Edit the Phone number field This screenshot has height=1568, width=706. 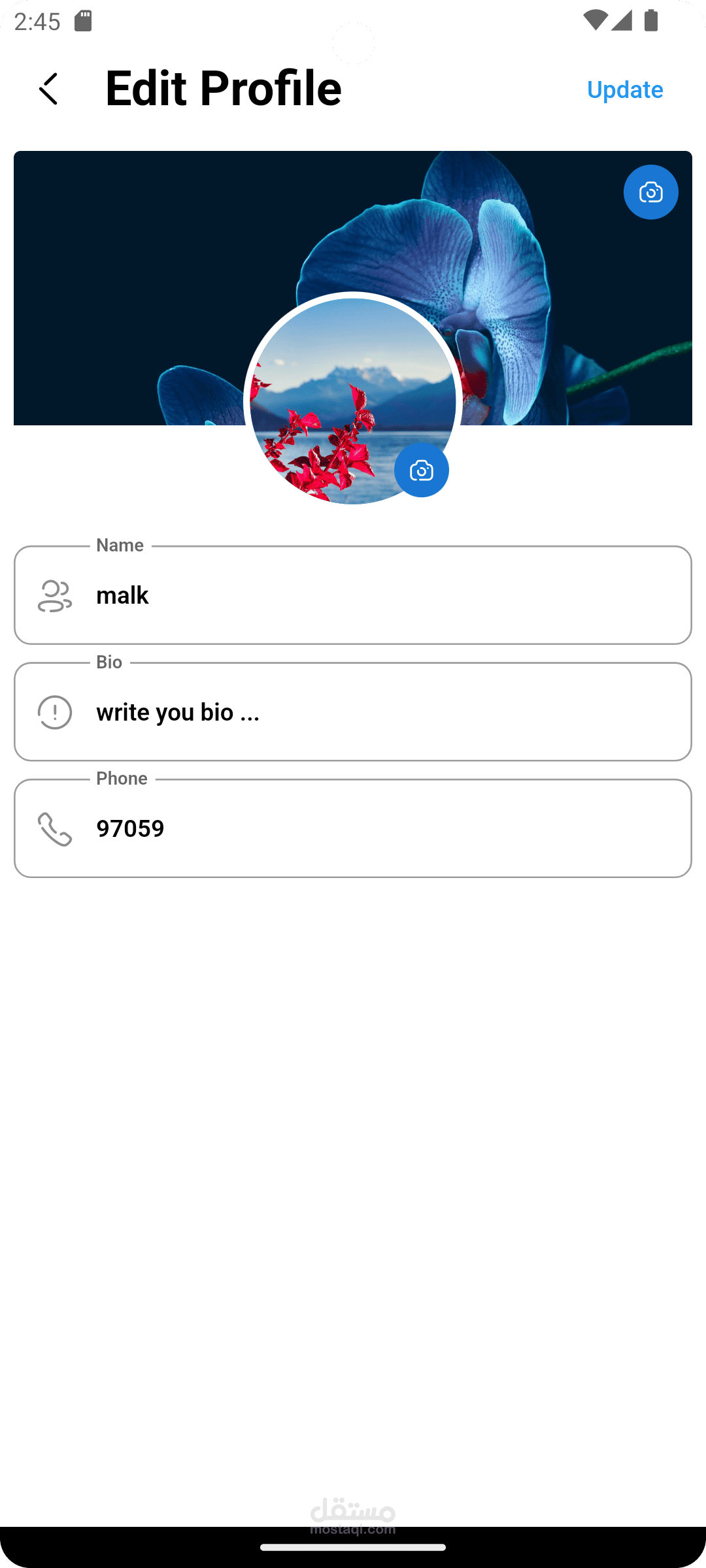[353, 828]
